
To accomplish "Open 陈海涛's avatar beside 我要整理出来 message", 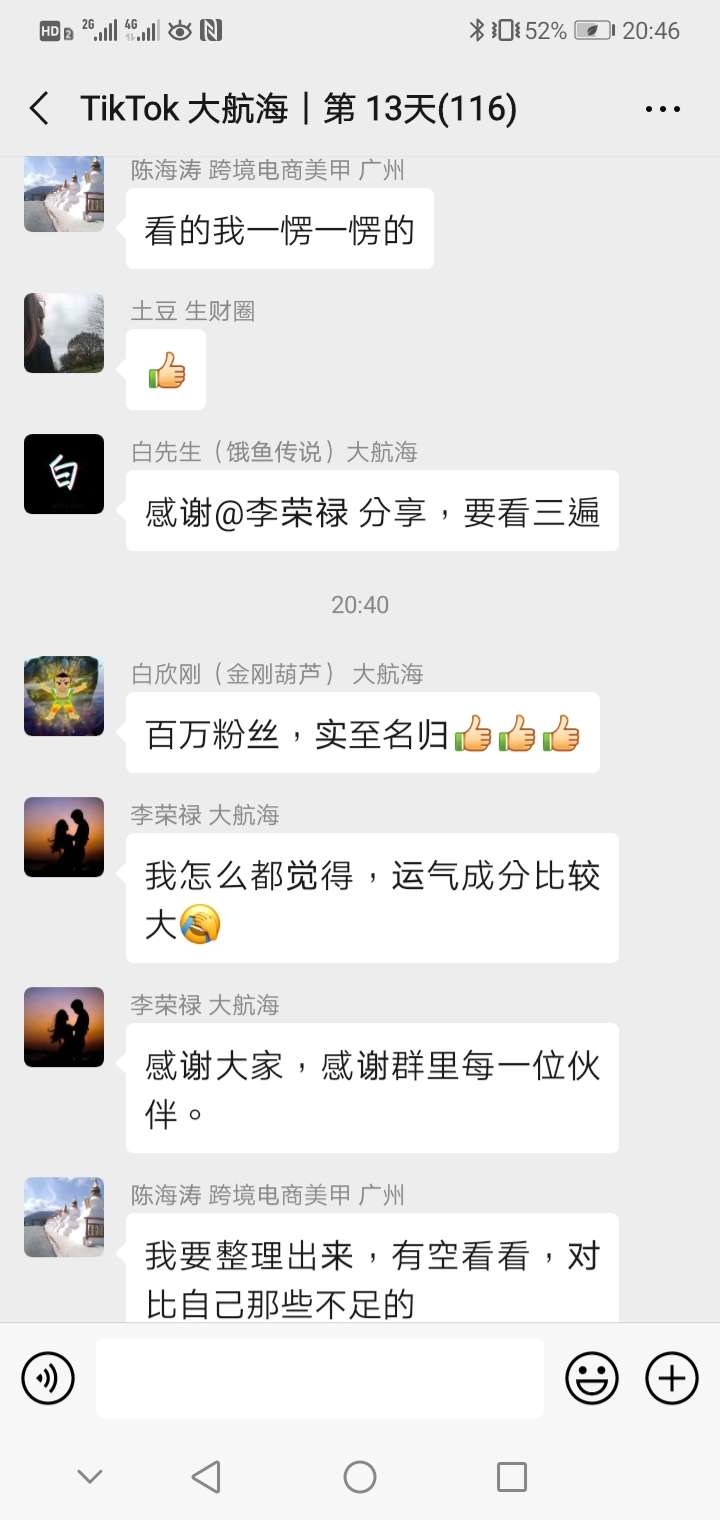I will point(64,1217).
